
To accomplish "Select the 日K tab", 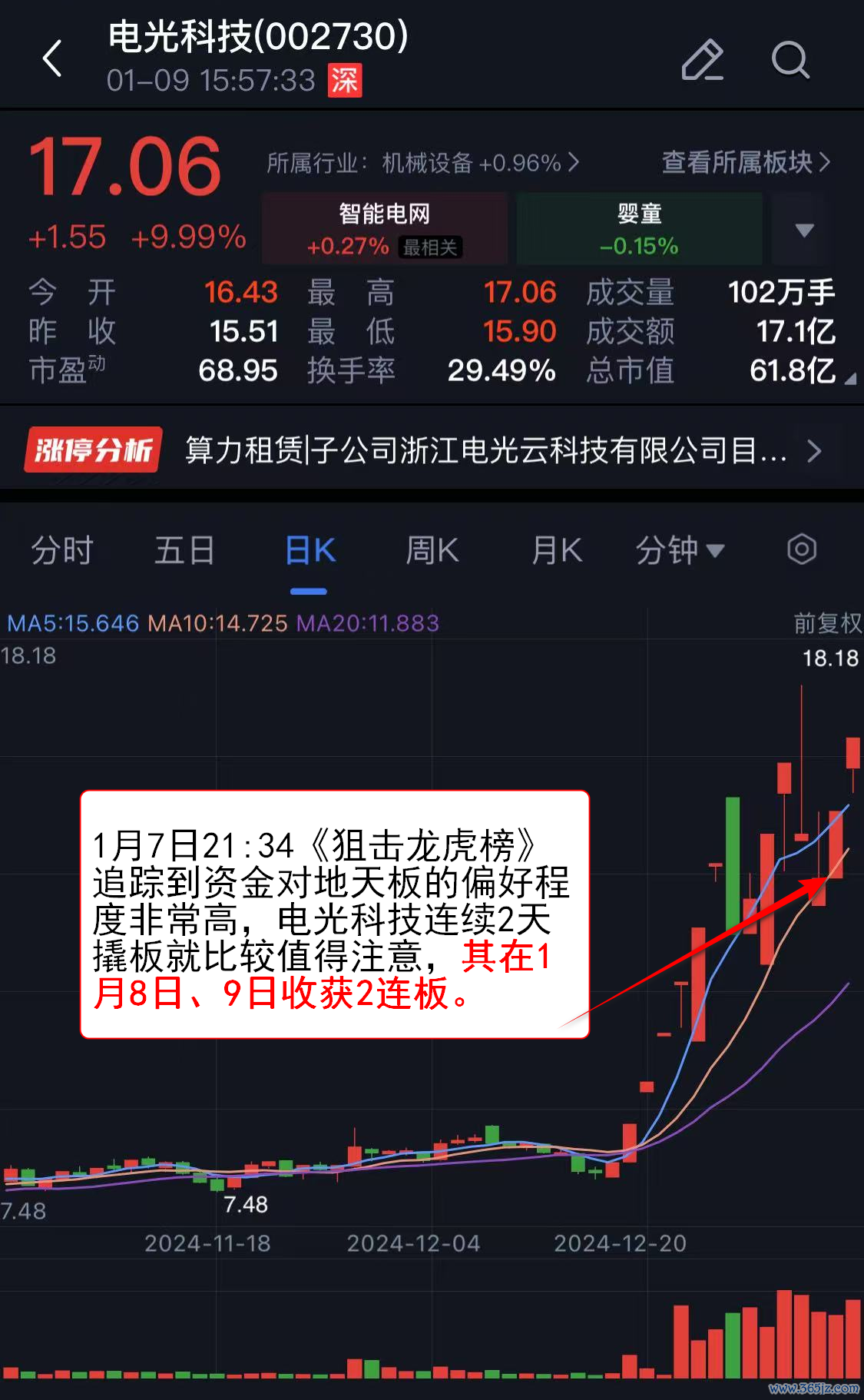I will click(x=310, y=550).
